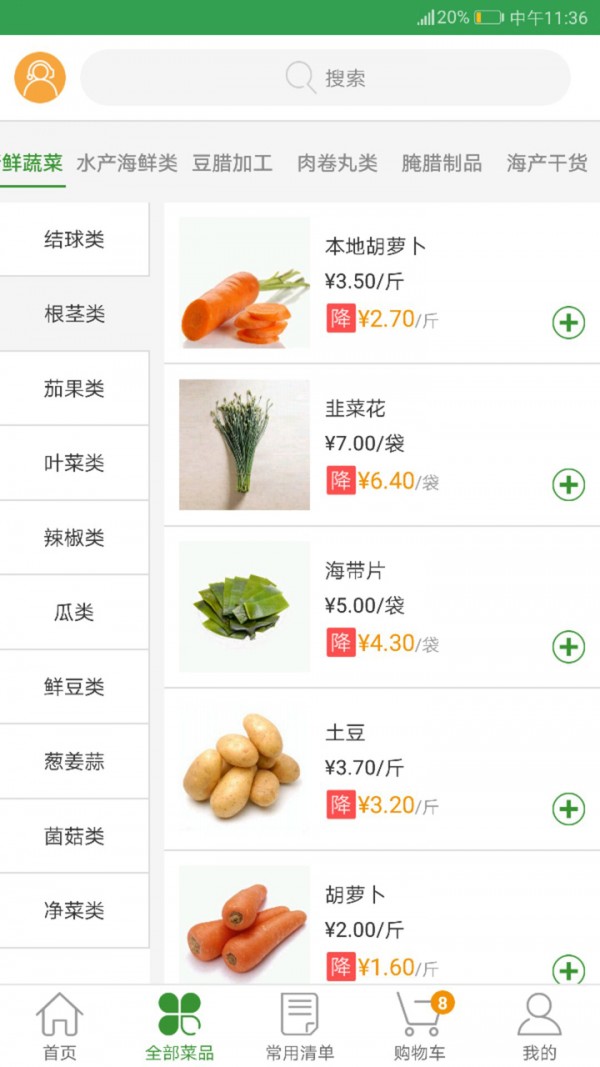600x1067 pixels.
Task: Choose the 茄果类 subcategory
Action: (74, 389)
